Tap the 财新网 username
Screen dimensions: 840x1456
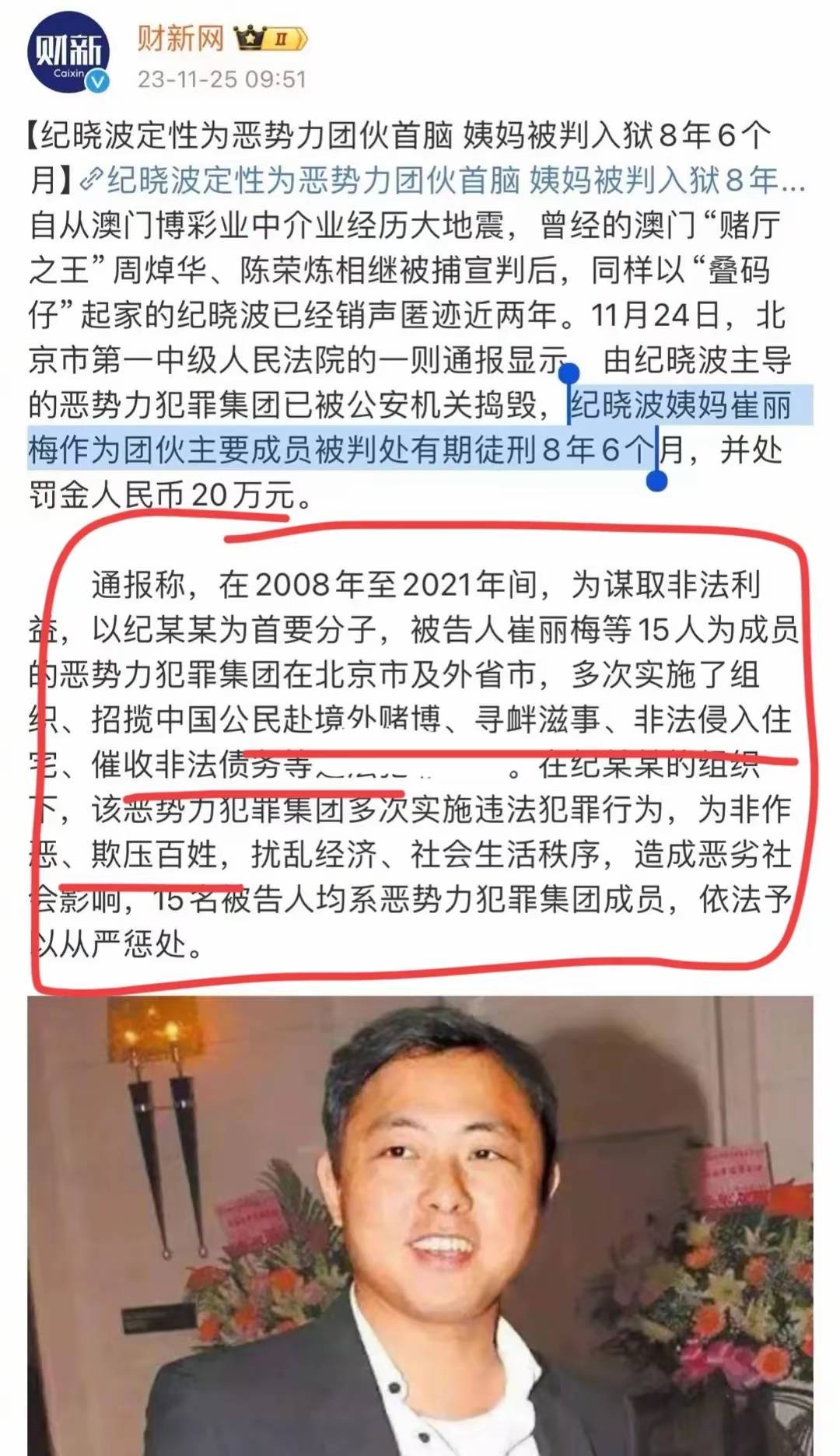[180, 37]
